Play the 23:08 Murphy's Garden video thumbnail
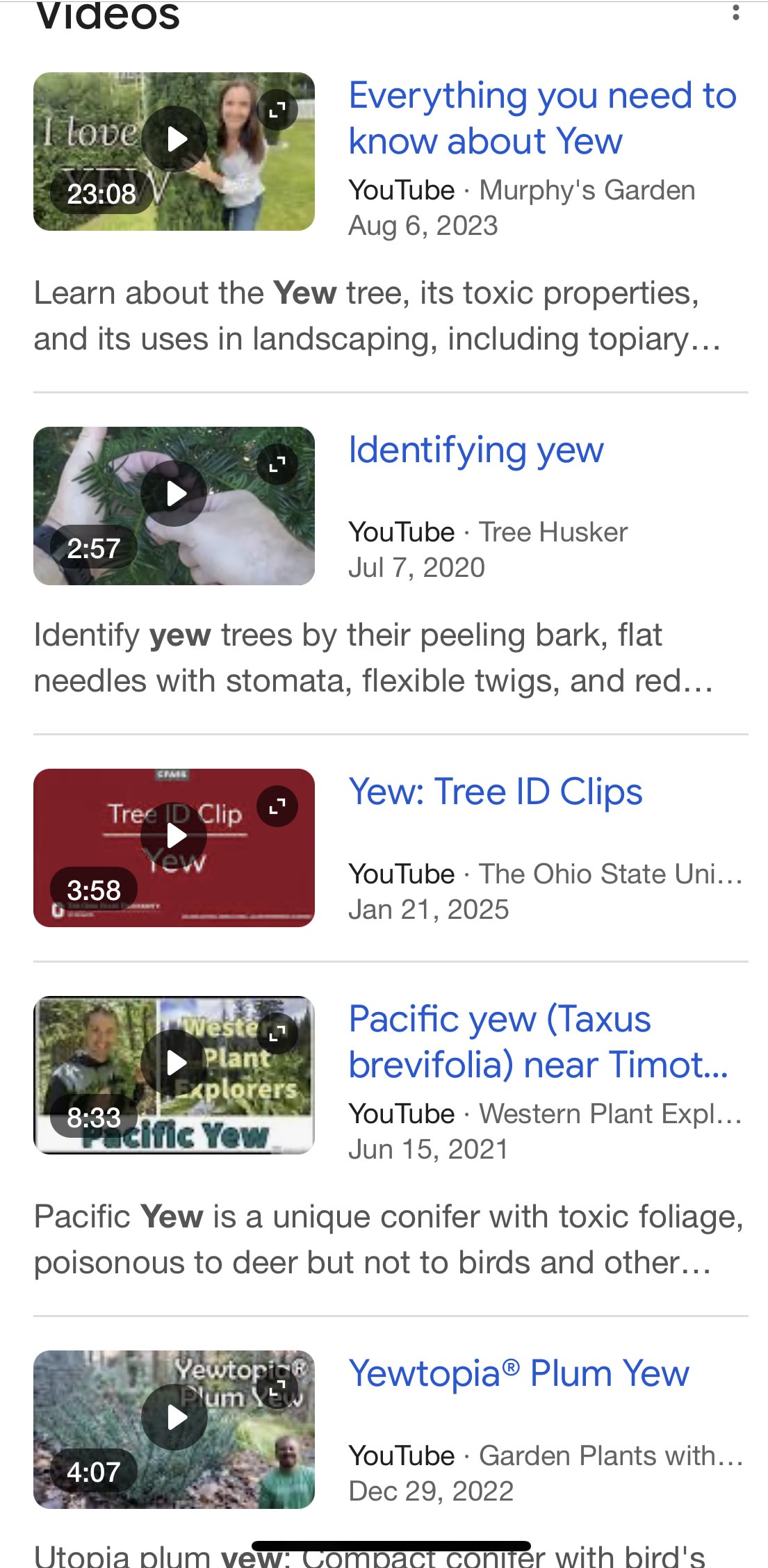This screenshot has width=768, height=1568. point(174,139)
